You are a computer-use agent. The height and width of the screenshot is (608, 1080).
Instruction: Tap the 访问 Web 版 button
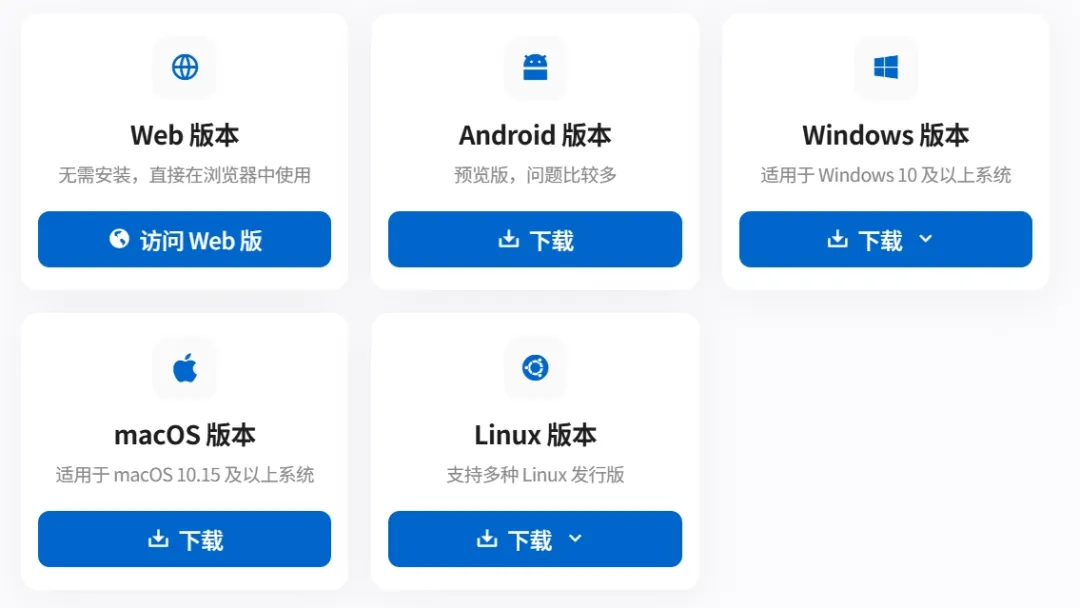pos(184,239)
